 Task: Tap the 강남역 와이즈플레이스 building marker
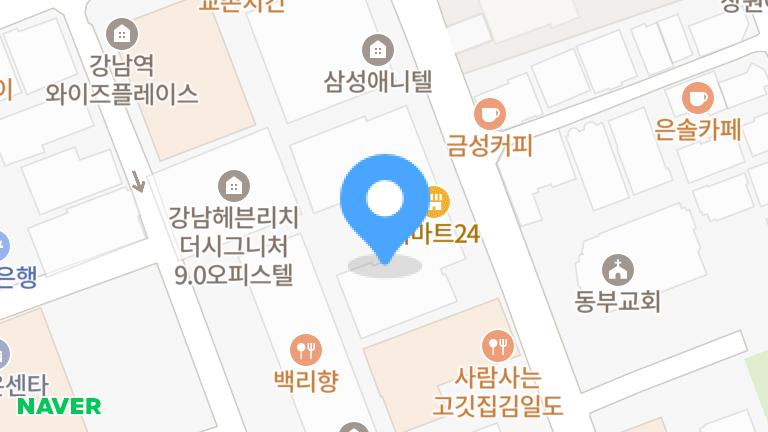[121, 34]
